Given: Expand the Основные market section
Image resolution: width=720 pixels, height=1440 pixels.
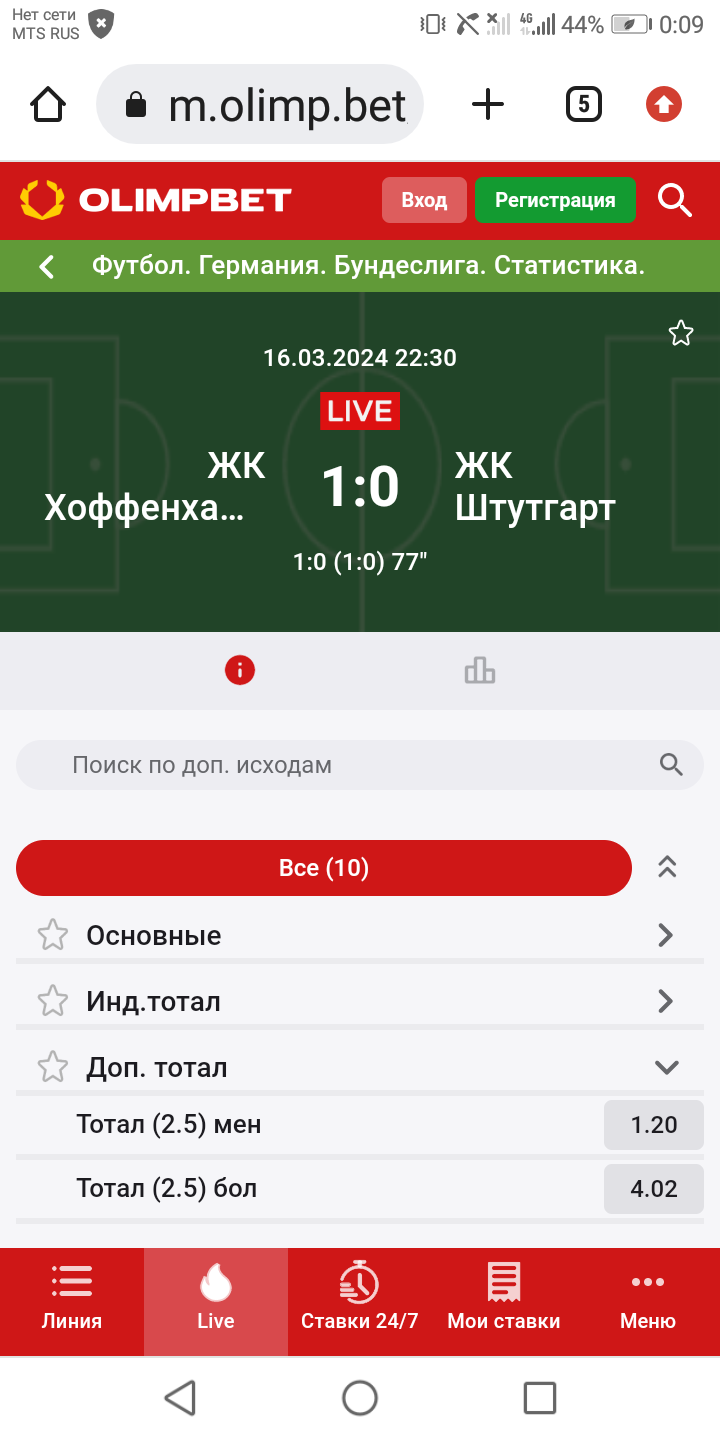Looking at the screenshot, I should click(665, 935).
